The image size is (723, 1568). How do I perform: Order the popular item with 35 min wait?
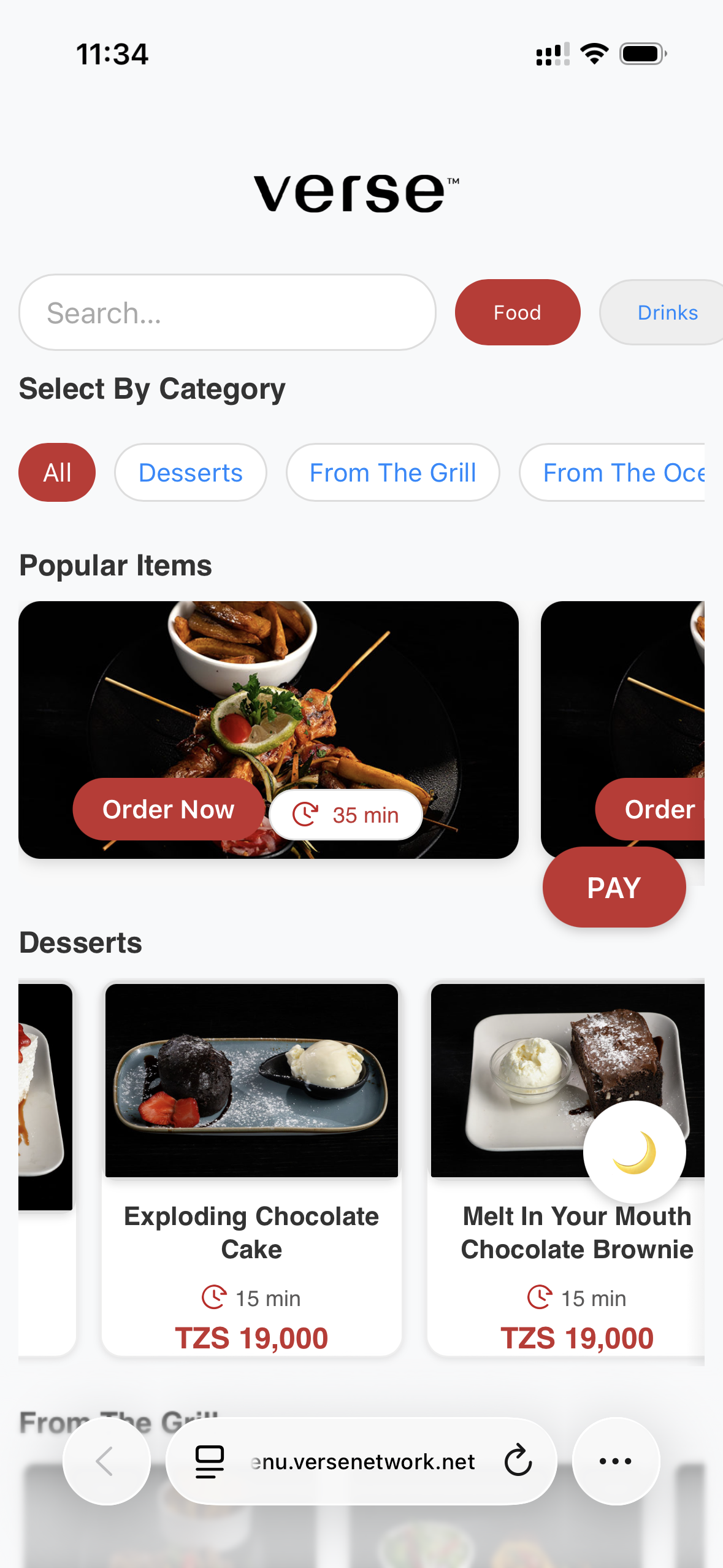[168, 809]
